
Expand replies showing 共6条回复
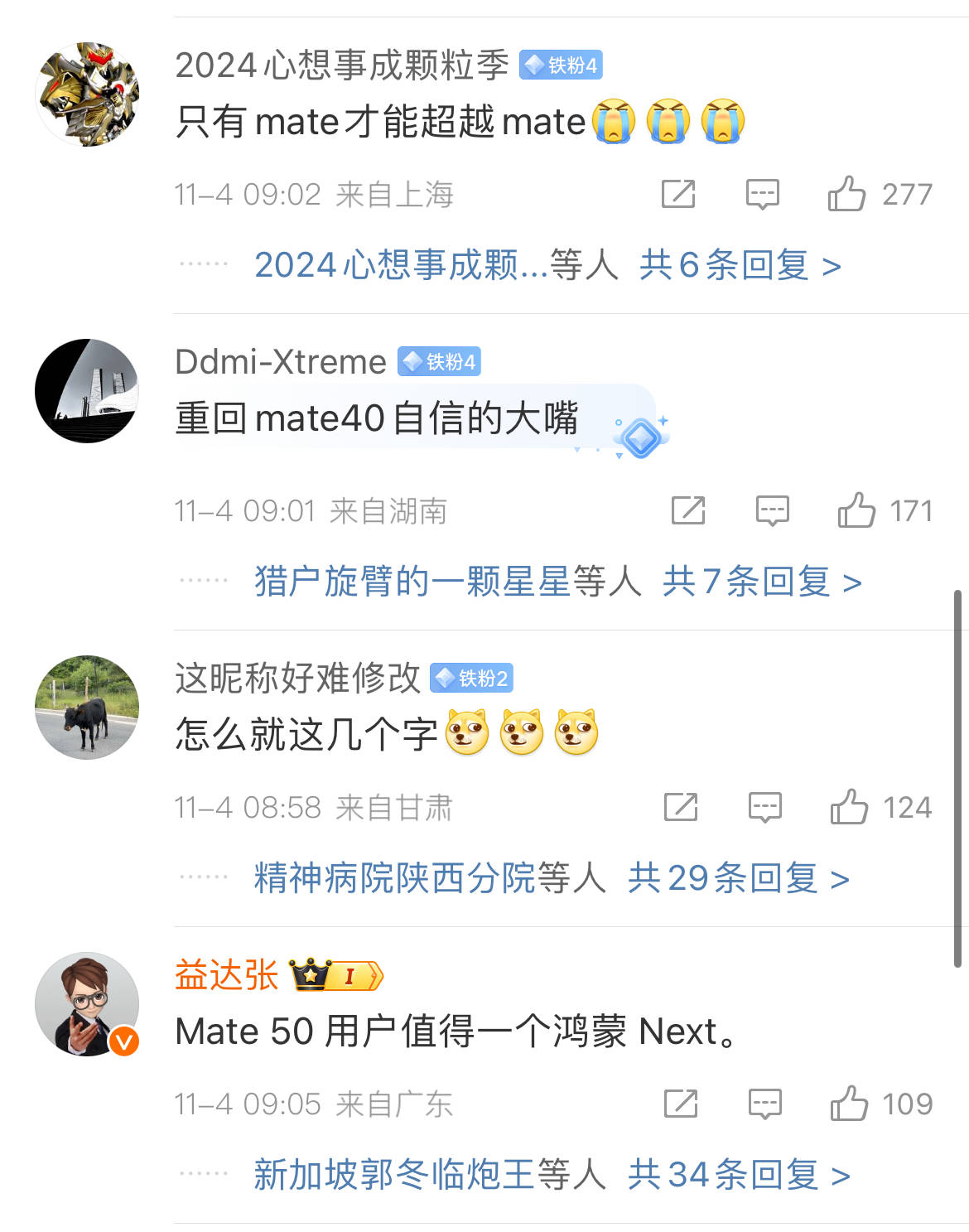(739, 265)
